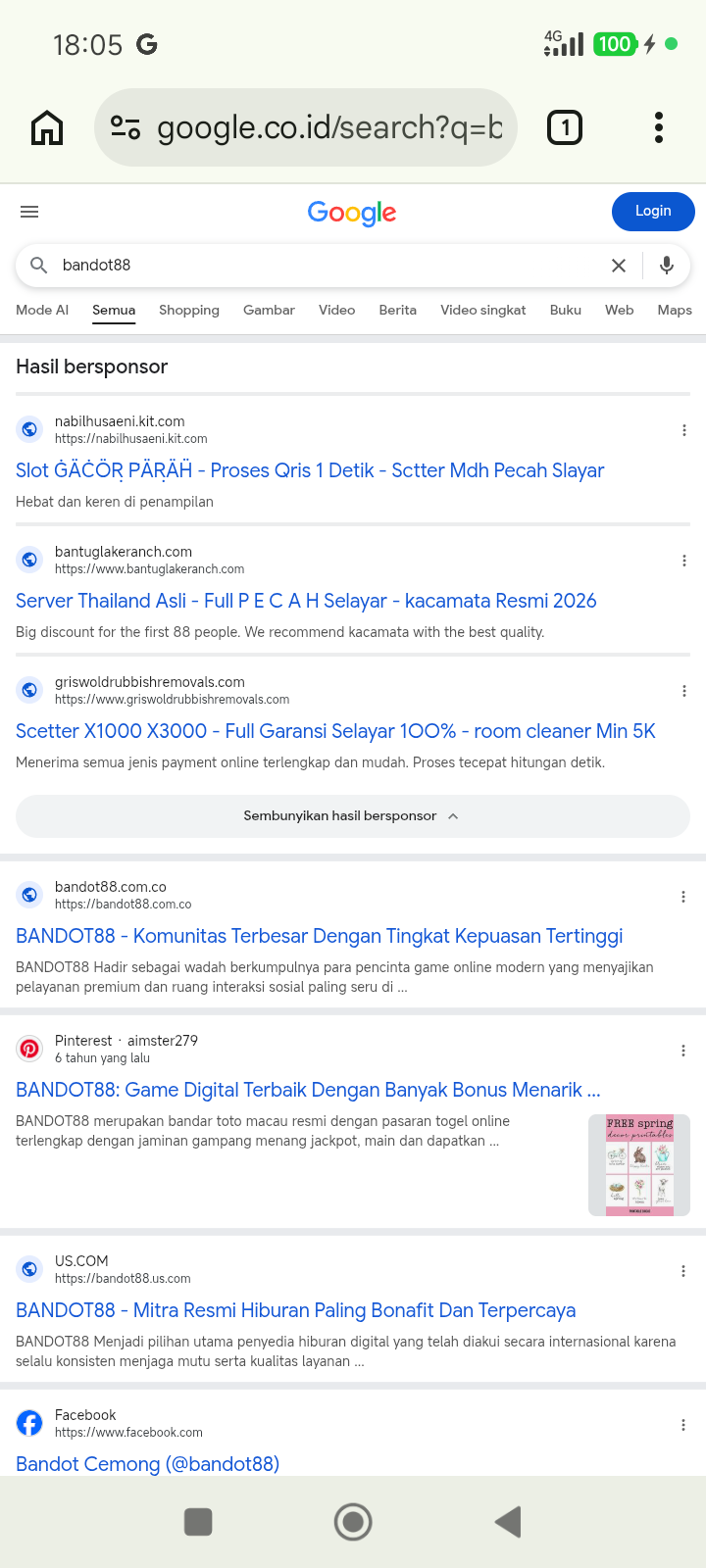Image resolution: width=706 pixels, height=1568 pixels.
Task: Switch to the Gambar tab
Action: [269, 310]
